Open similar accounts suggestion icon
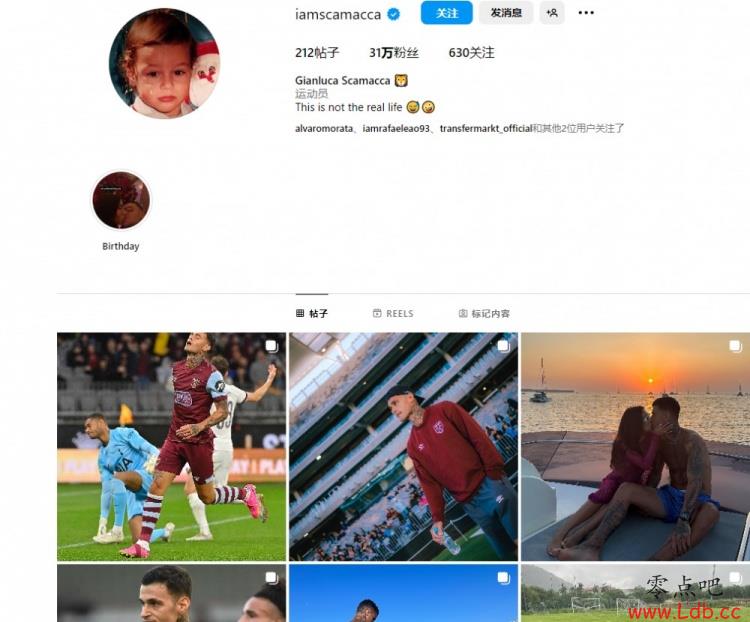 coord(552,13)
